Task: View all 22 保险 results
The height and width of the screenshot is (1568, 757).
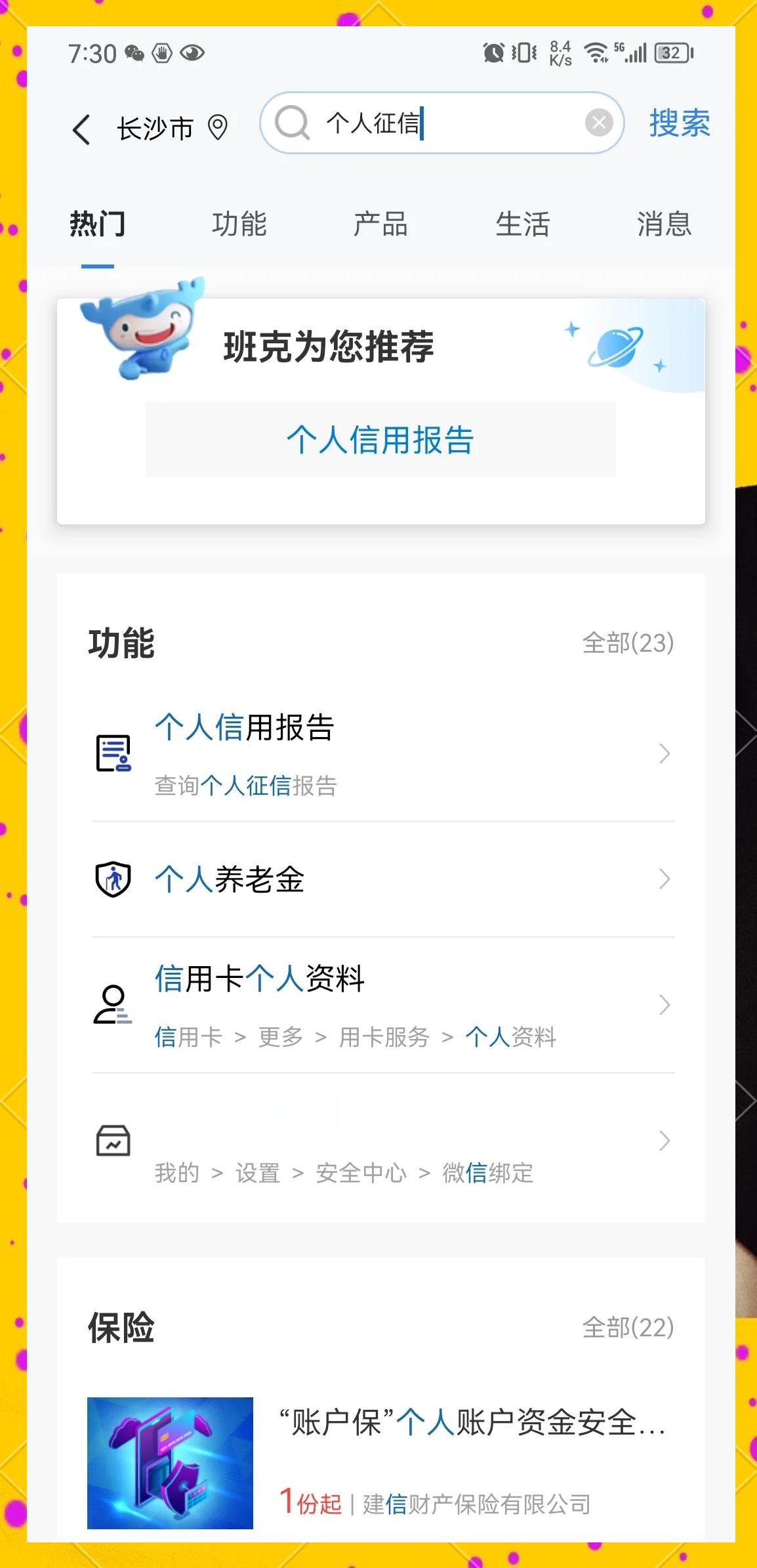Action: 628,1328
